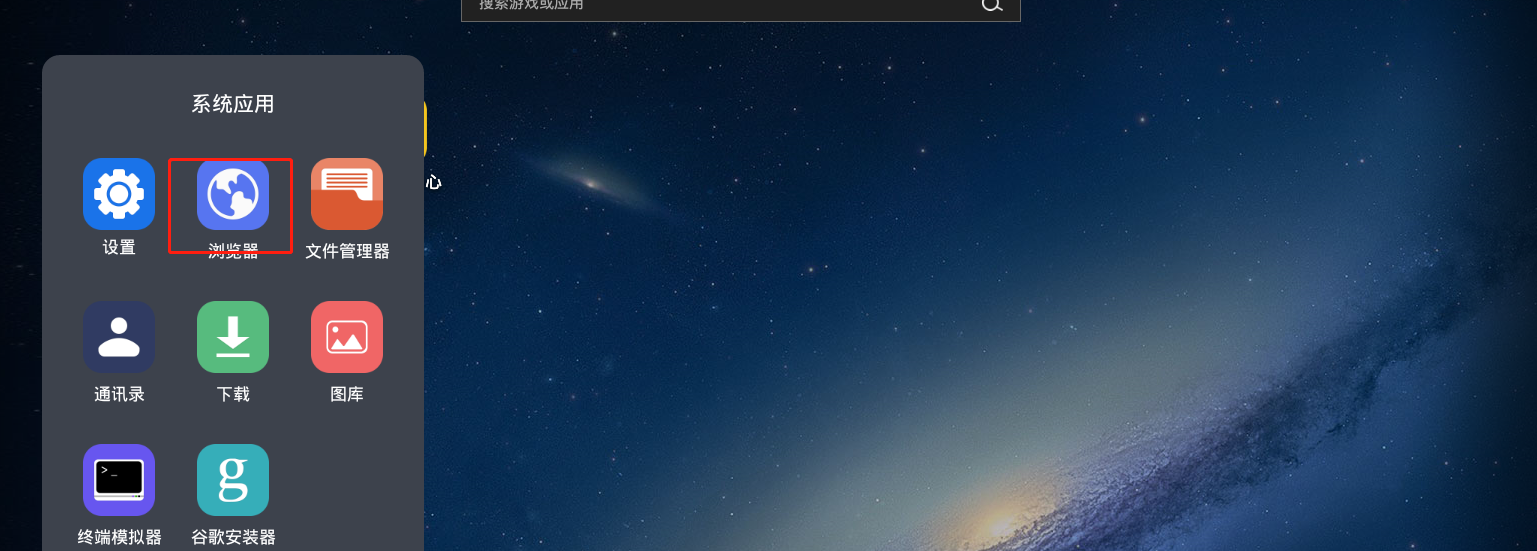The width and height of the screenshot is (1537, 551).
Task: Open the 设置 settings app
Action: (119, 194)
